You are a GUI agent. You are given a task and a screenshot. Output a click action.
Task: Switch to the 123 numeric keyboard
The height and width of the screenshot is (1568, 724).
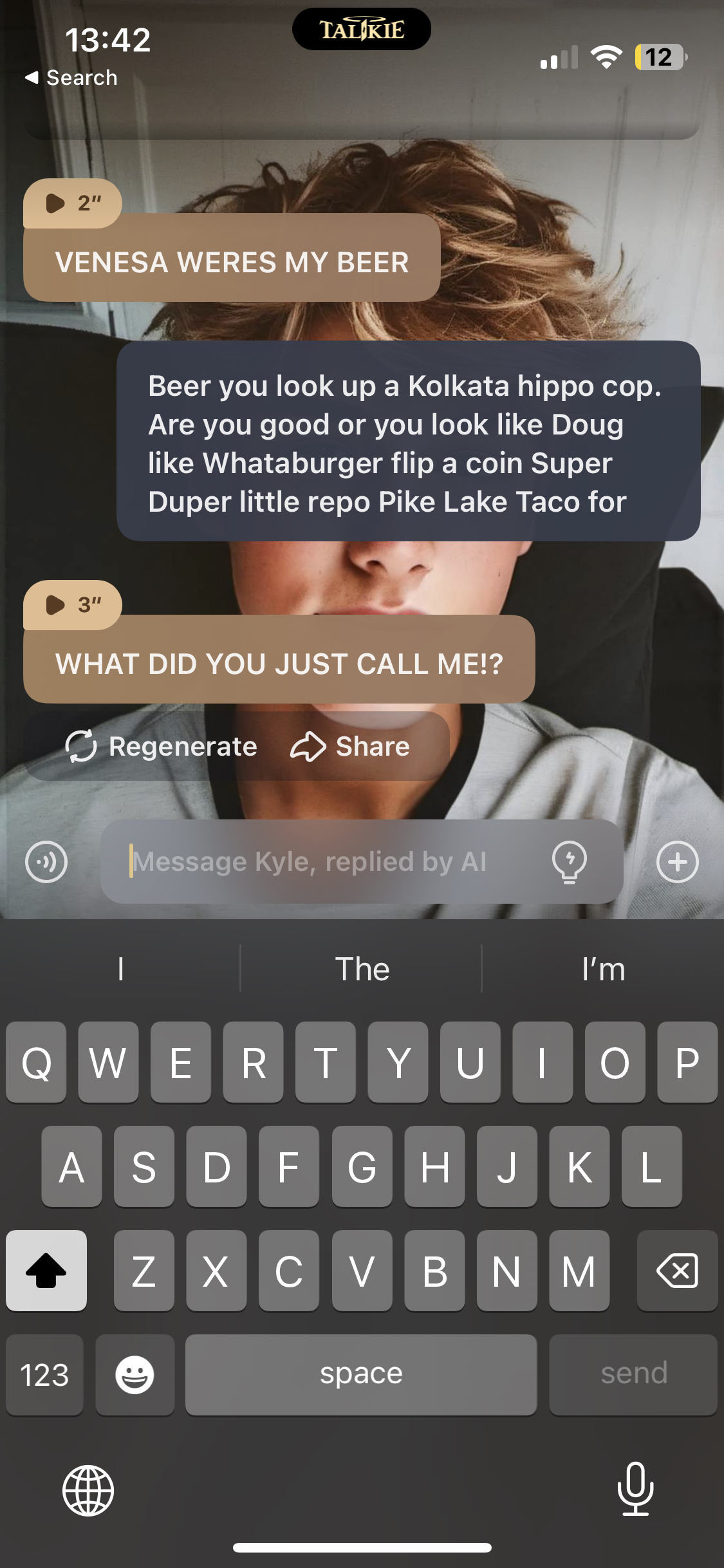(x=44, y=1374)
